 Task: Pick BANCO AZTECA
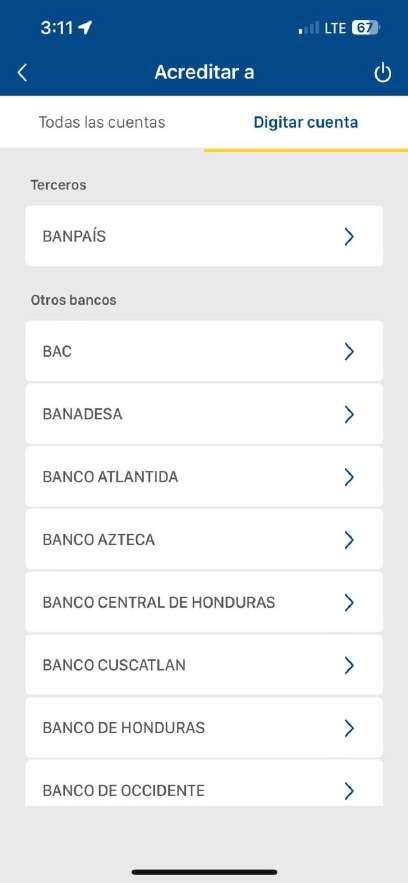(x=204, y=539)
